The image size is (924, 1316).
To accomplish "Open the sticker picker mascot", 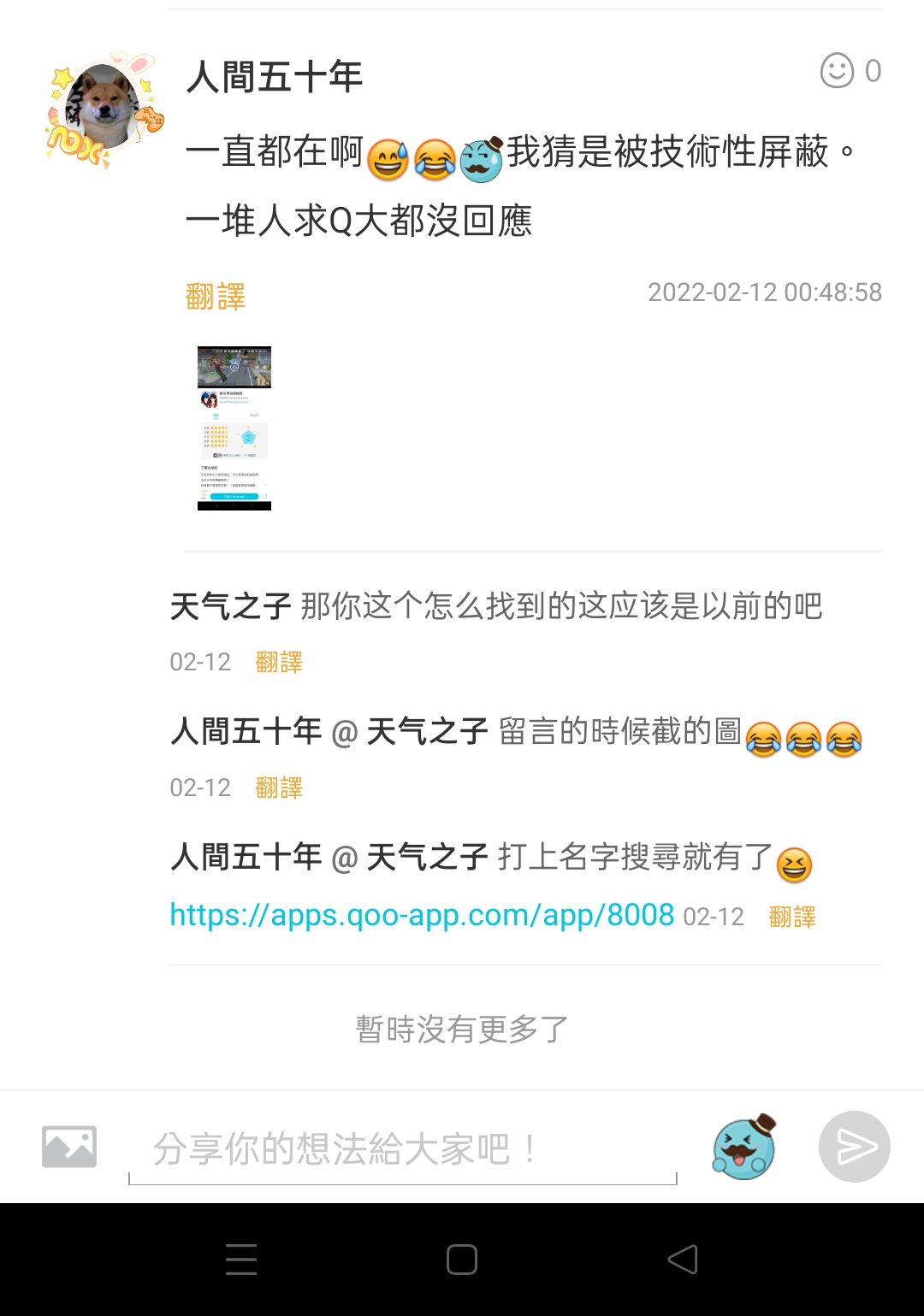I will point(744,1147).
